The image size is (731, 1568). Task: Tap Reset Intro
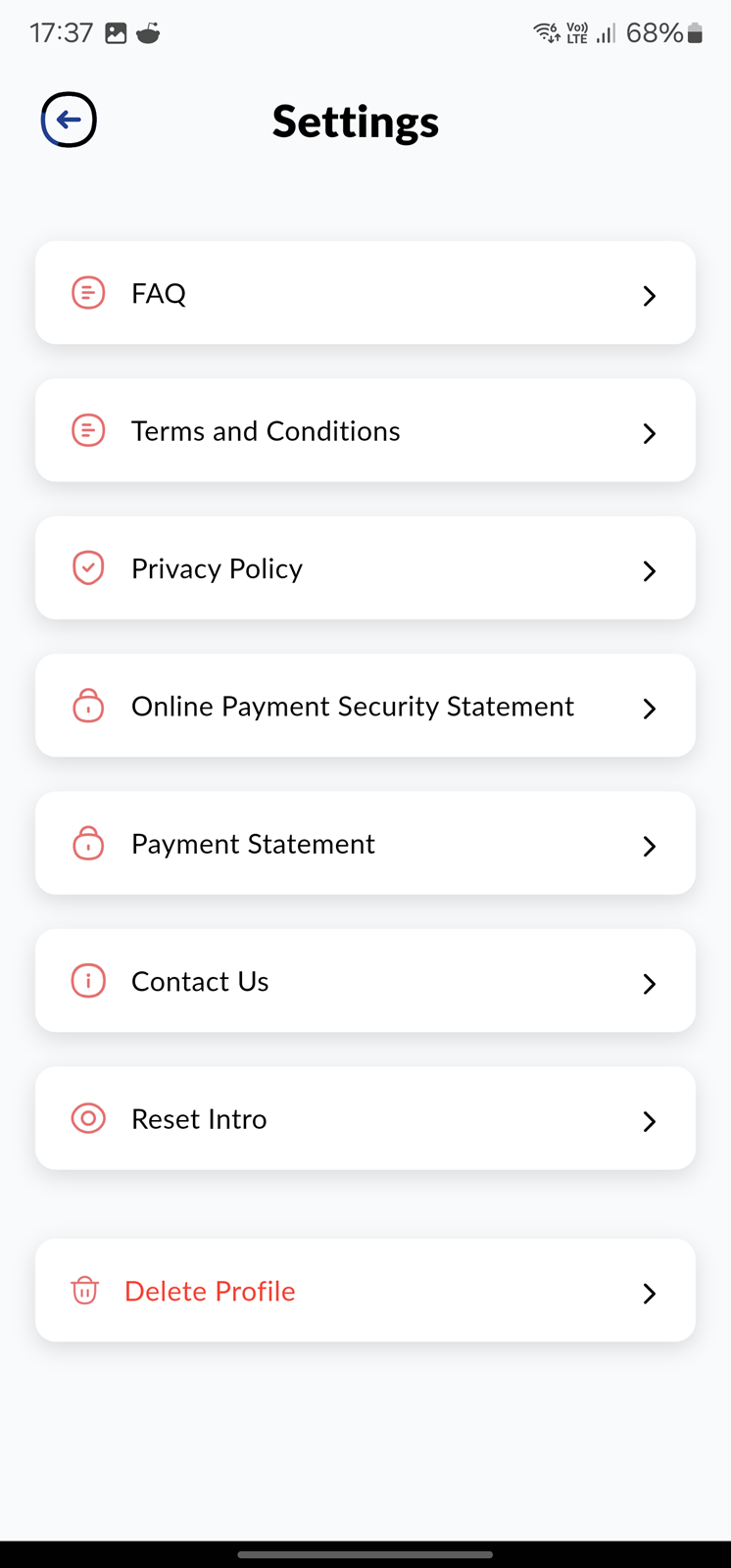(365, 1118)
